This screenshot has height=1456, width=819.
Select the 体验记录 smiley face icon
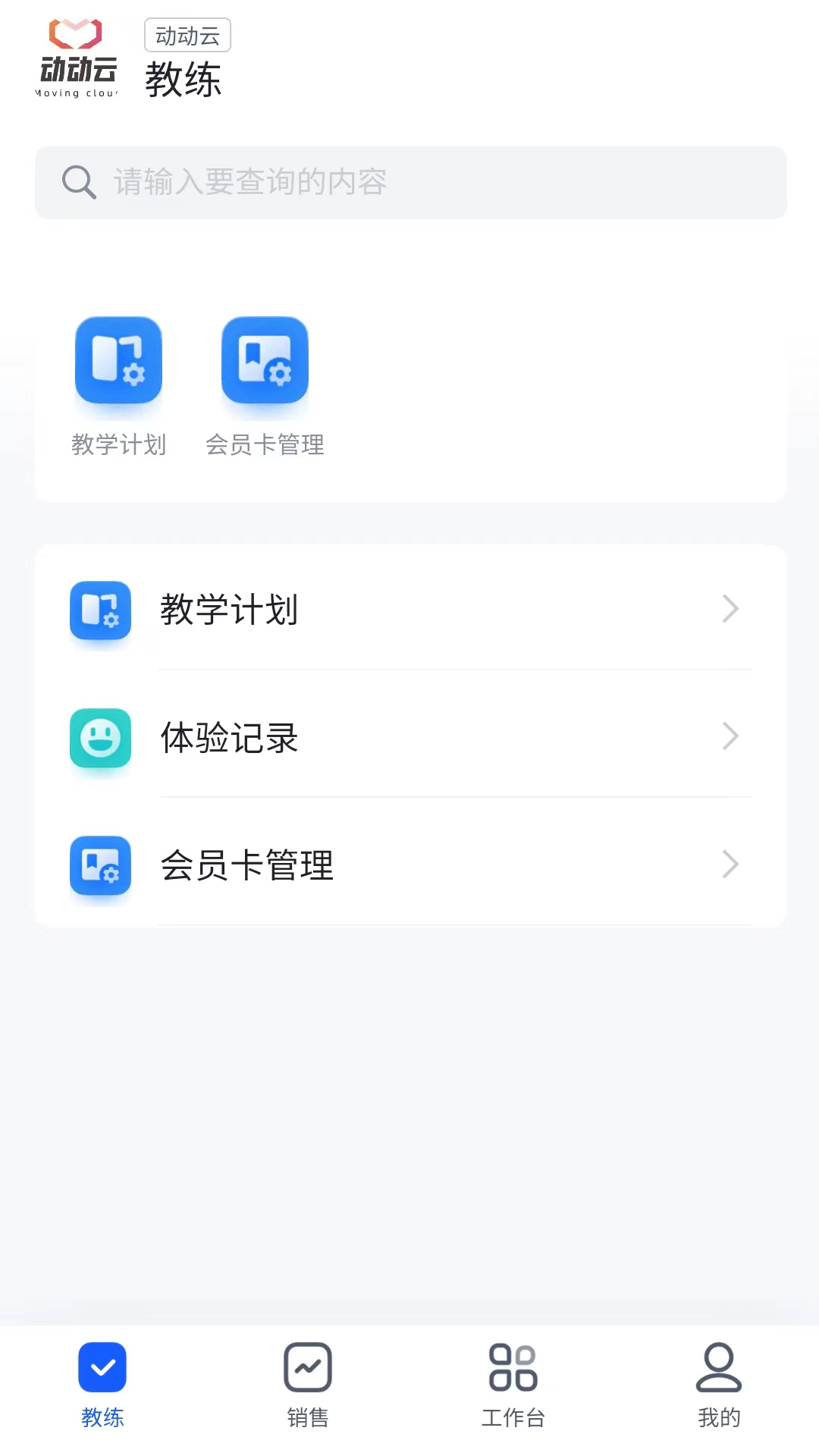click(x=100, y=739)
